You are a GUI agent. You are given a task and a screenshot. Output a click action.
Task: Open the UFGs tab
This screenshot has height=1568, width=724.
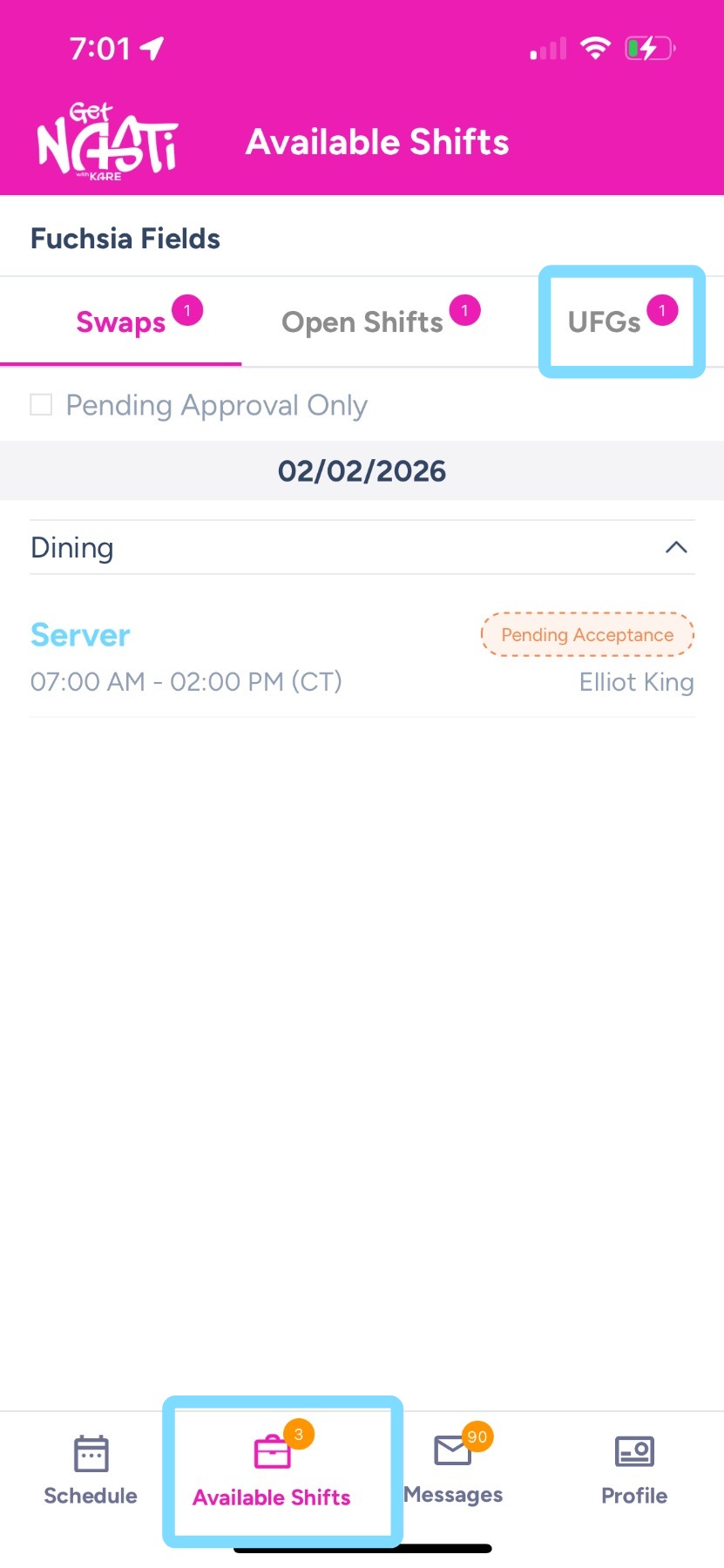(605, 322)
